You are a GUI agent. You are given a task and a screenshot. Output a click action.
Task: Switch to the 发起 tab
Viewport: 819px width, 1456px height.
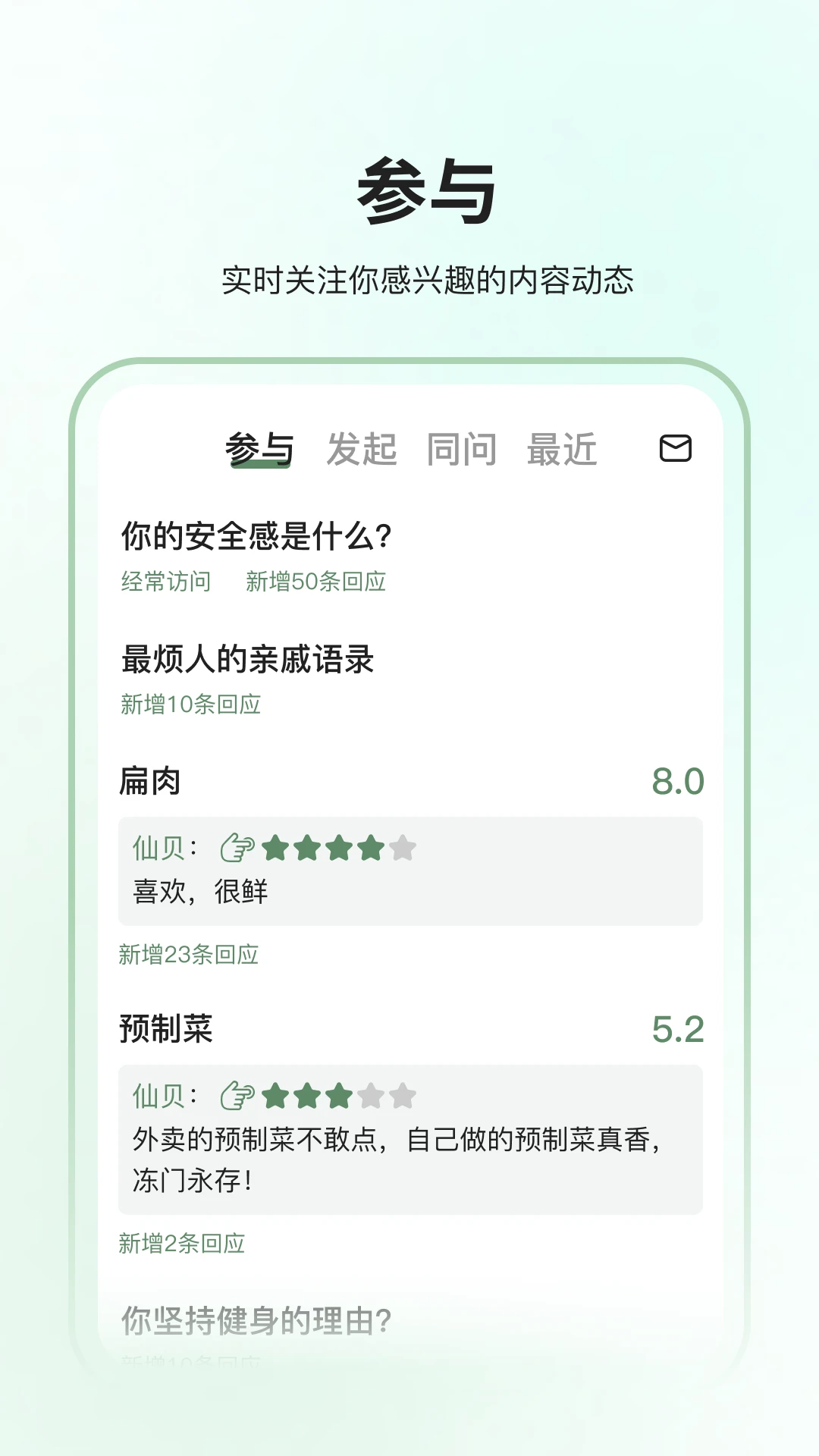coord(362,449)
